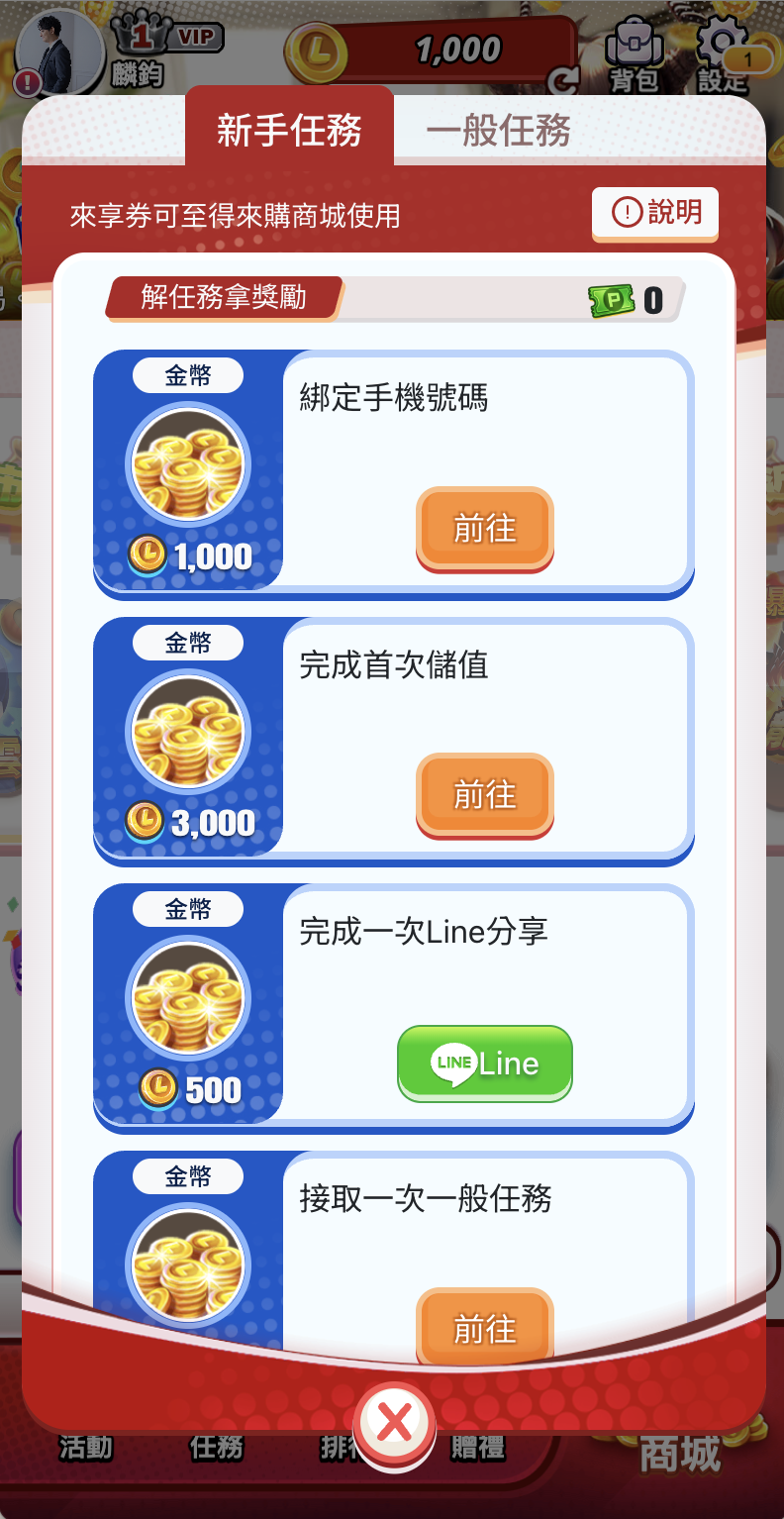The width and height of the screenshot is (784, 1519).
Task: Select the 新手任務 tab
Action: (289, 131)
